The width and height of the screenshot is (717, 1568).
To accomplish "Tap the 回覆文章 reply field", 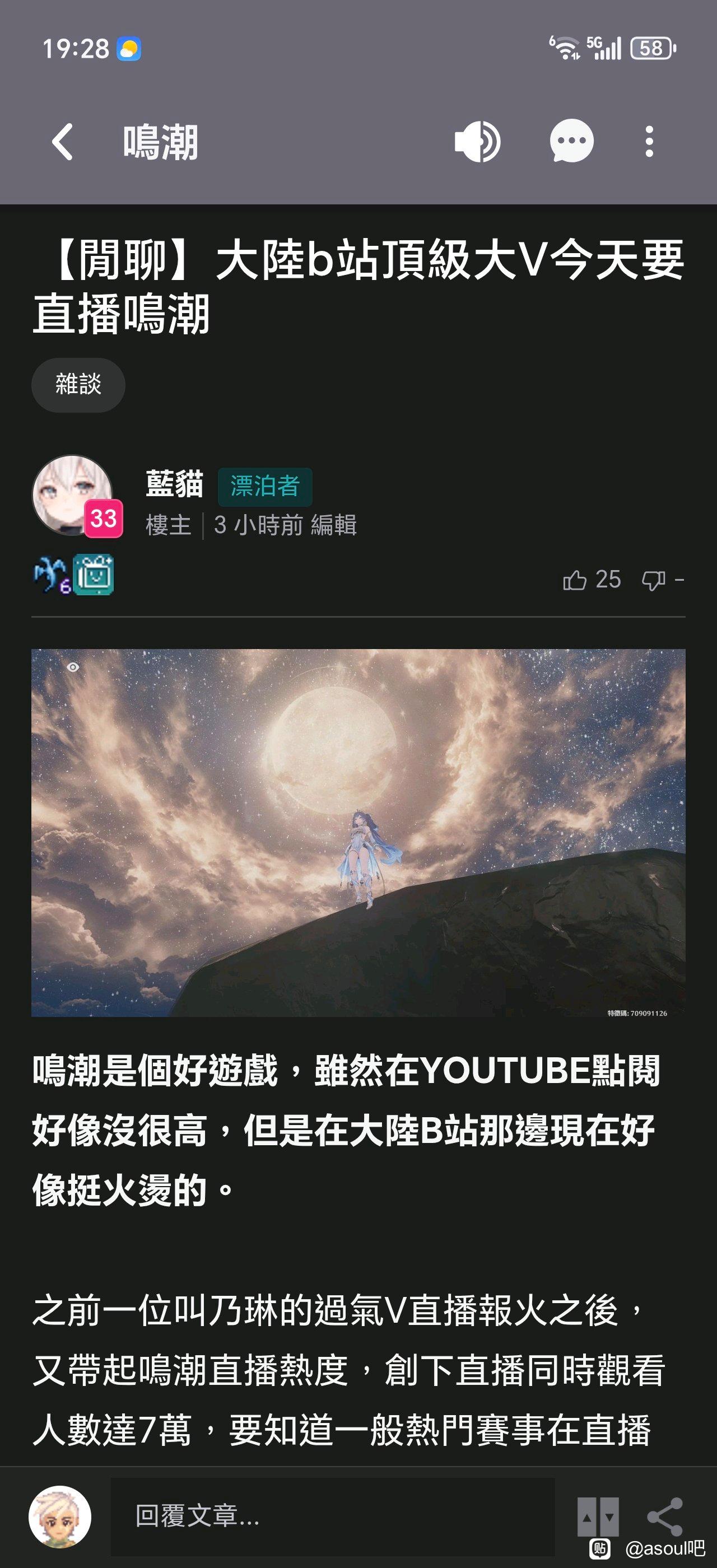I will click(332, 1516).
